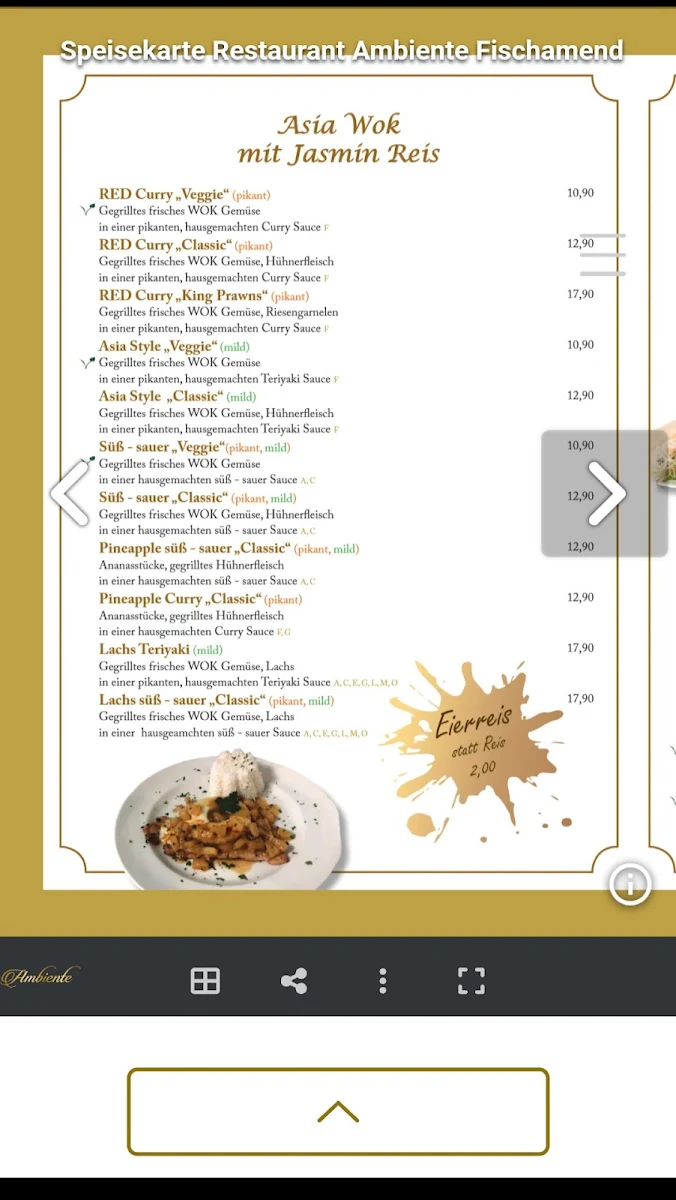Open the info circle icon
The height and width of the screenshot is (1200, 676).
(631, 884)
